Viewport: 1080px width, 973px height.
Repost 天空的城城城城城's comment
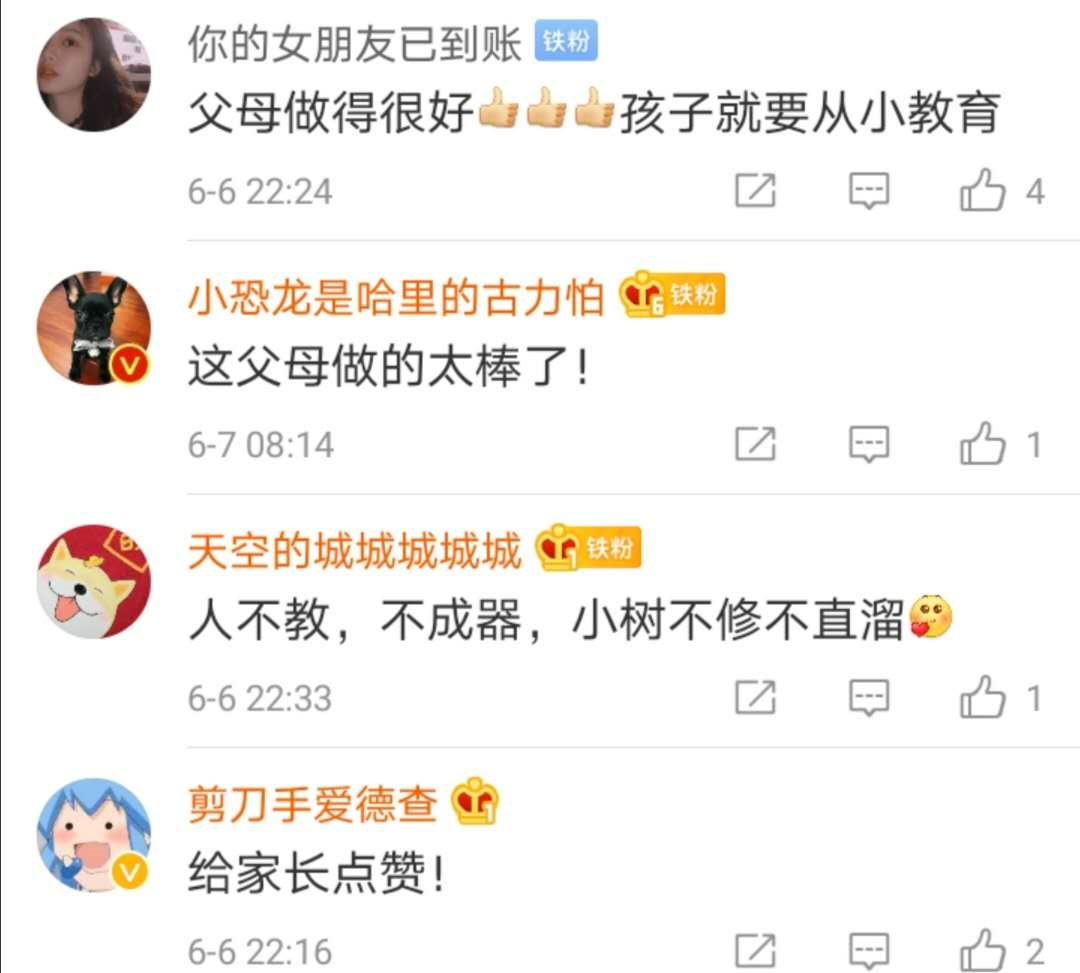click(x=755, y=697)
